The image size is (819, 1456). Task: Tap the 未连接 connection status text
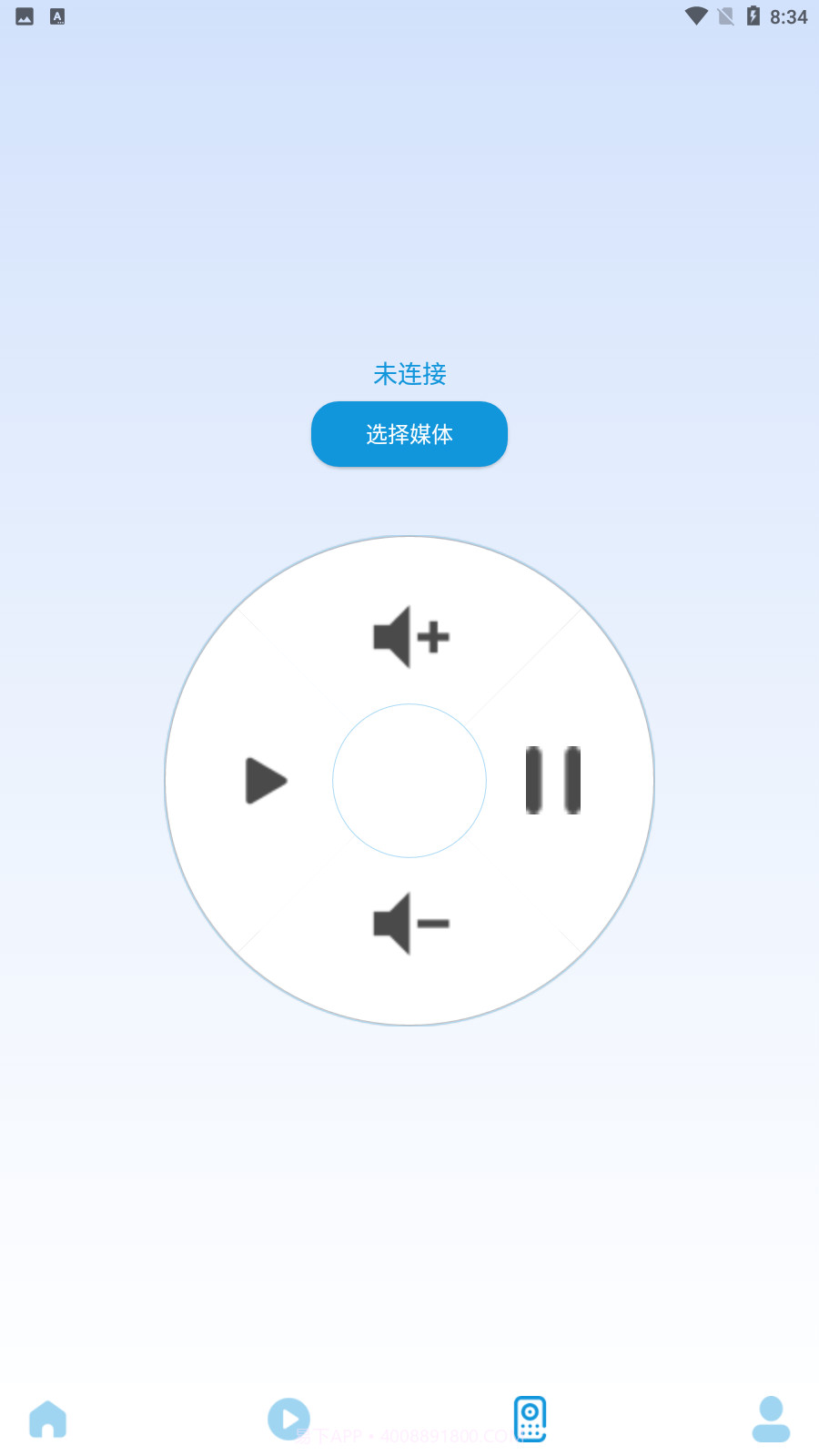(x=409, y=374)
